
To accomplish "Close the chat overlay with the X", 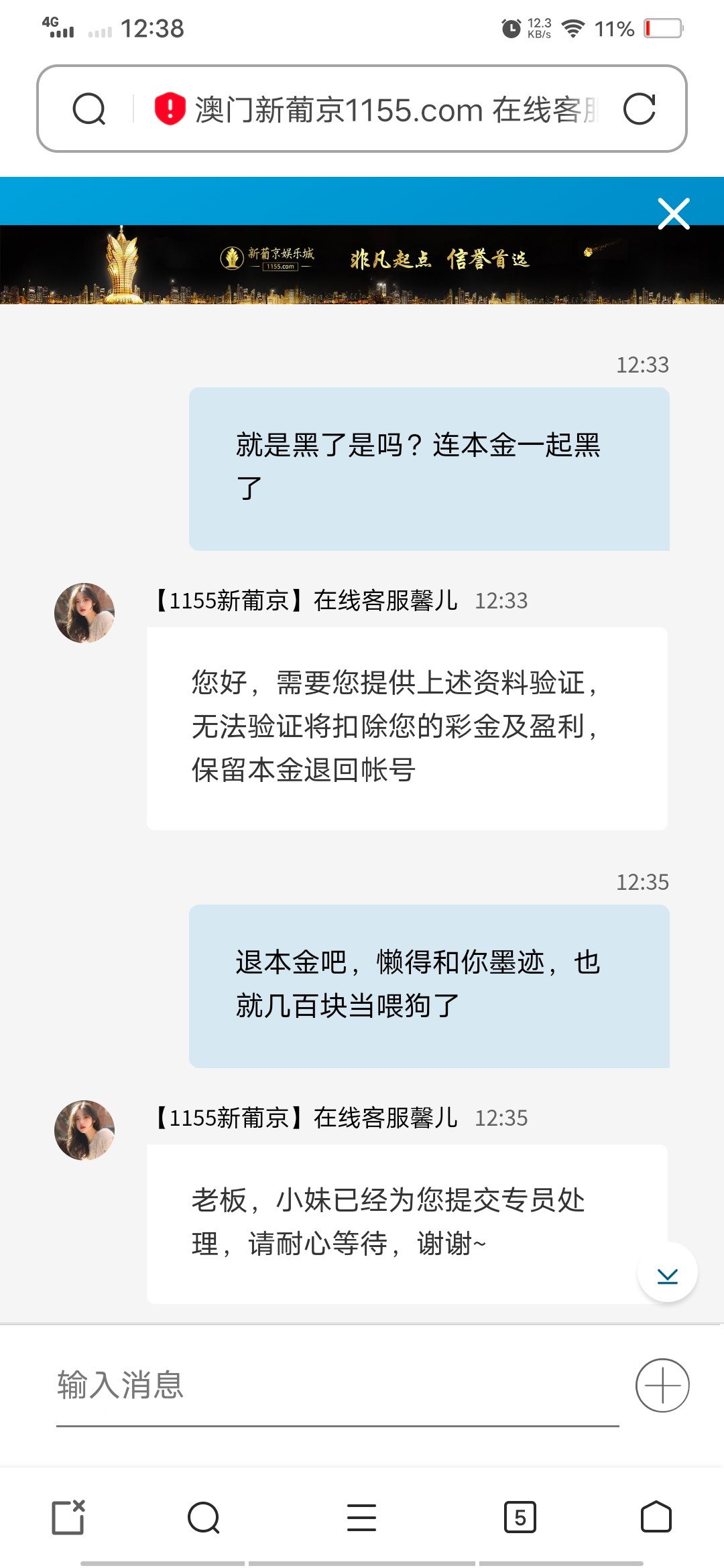I will [673, 213].
